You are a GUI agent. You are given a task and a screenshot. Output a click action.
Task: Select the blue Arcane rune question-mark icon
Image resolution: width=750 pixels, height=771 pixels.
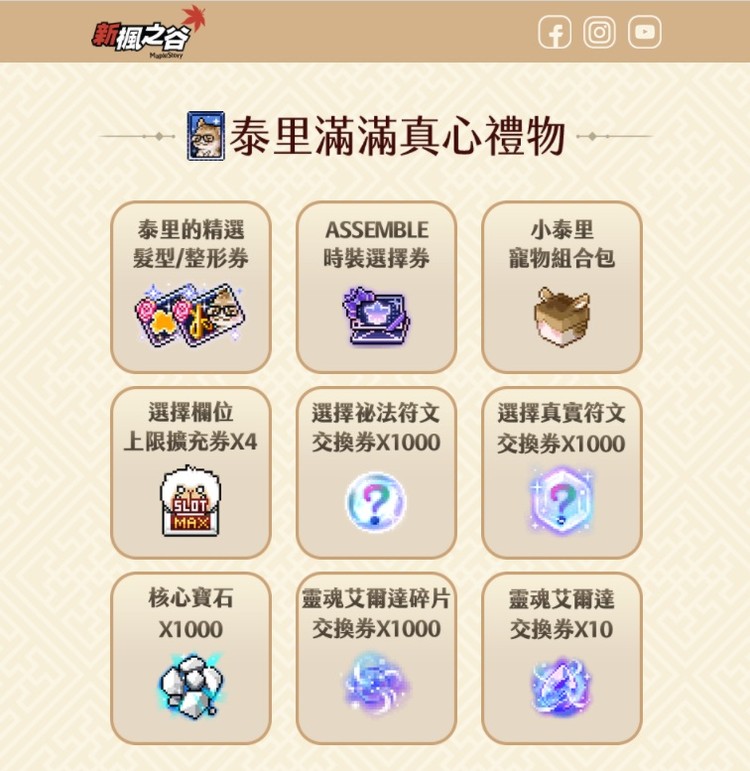(x=376, y=503)
